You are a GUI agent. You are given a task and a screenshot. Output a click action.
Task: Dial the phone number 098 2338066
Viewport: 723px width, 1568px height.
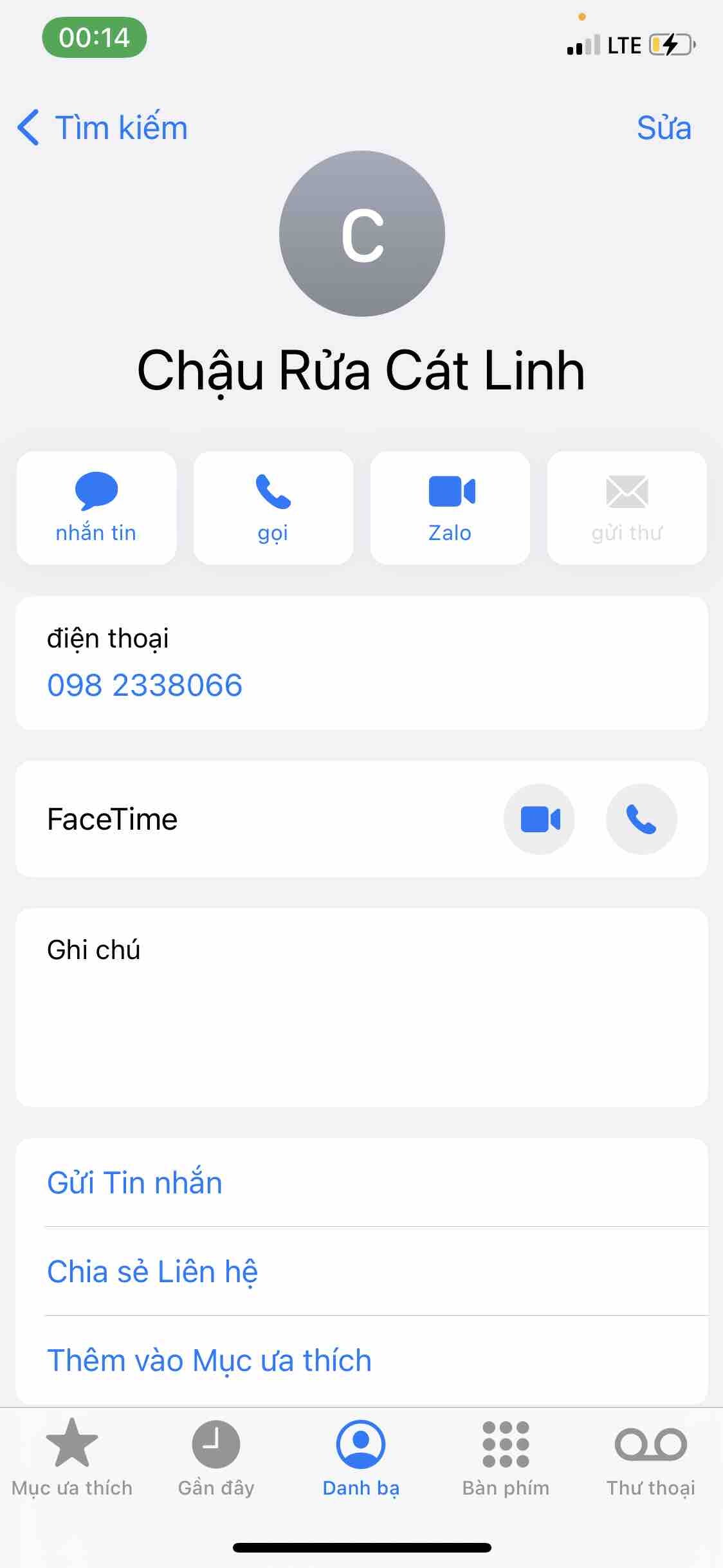145,684
